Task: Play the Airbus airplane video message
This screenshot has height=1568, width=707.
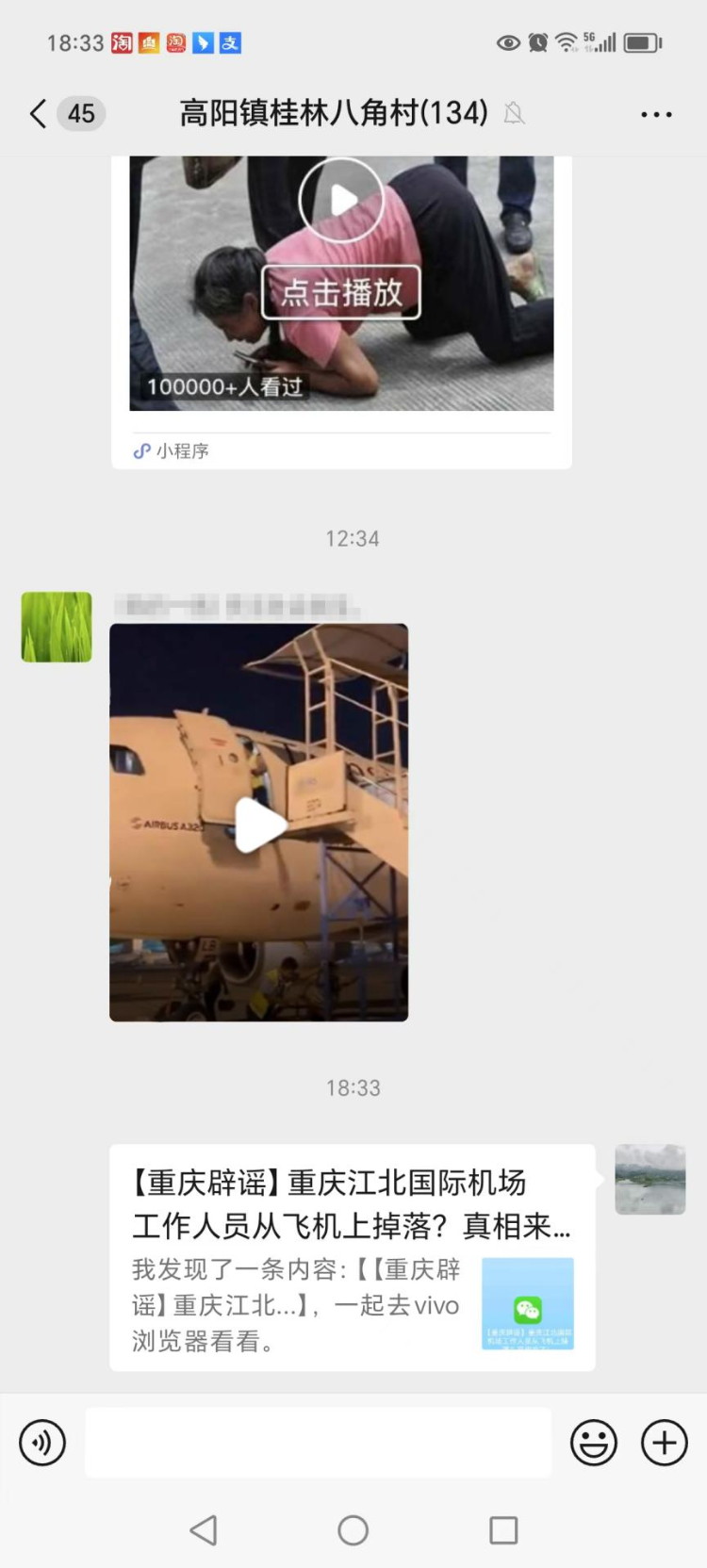Action: [x=259, y=824]
